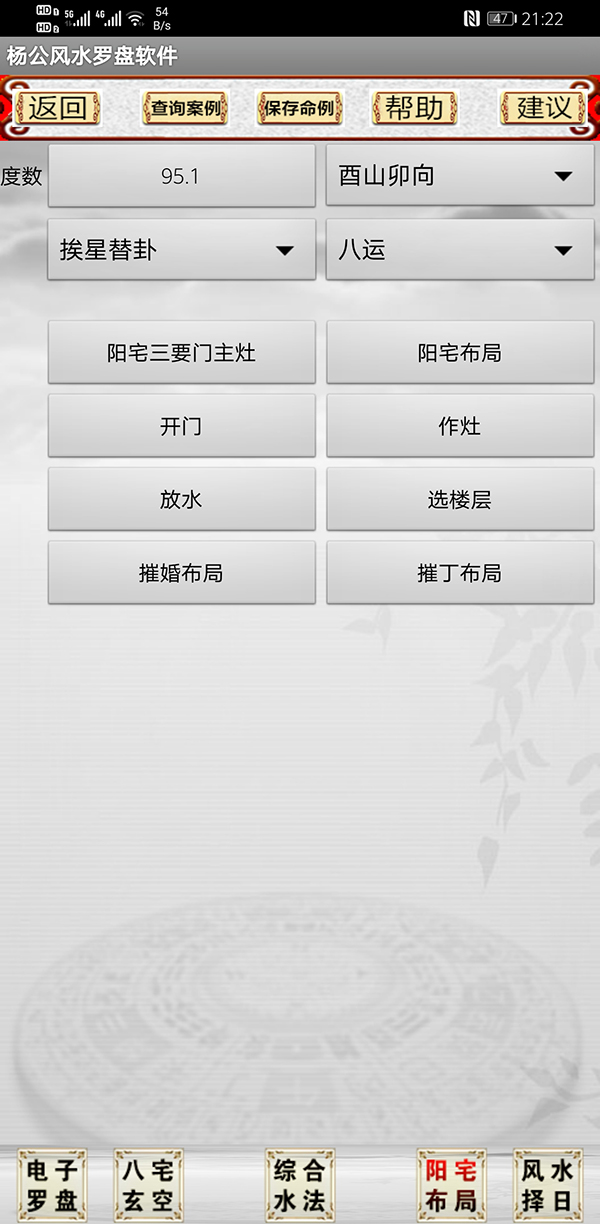Go to the 八宅玄空 tab

pos(148,1185)
